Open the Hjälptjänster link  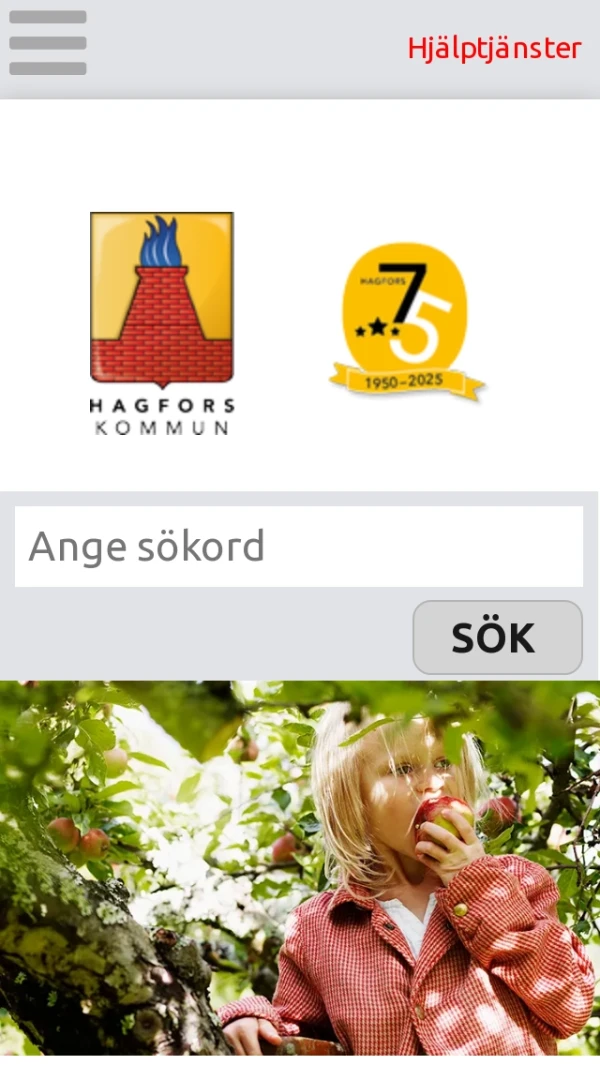click(494, 48)
